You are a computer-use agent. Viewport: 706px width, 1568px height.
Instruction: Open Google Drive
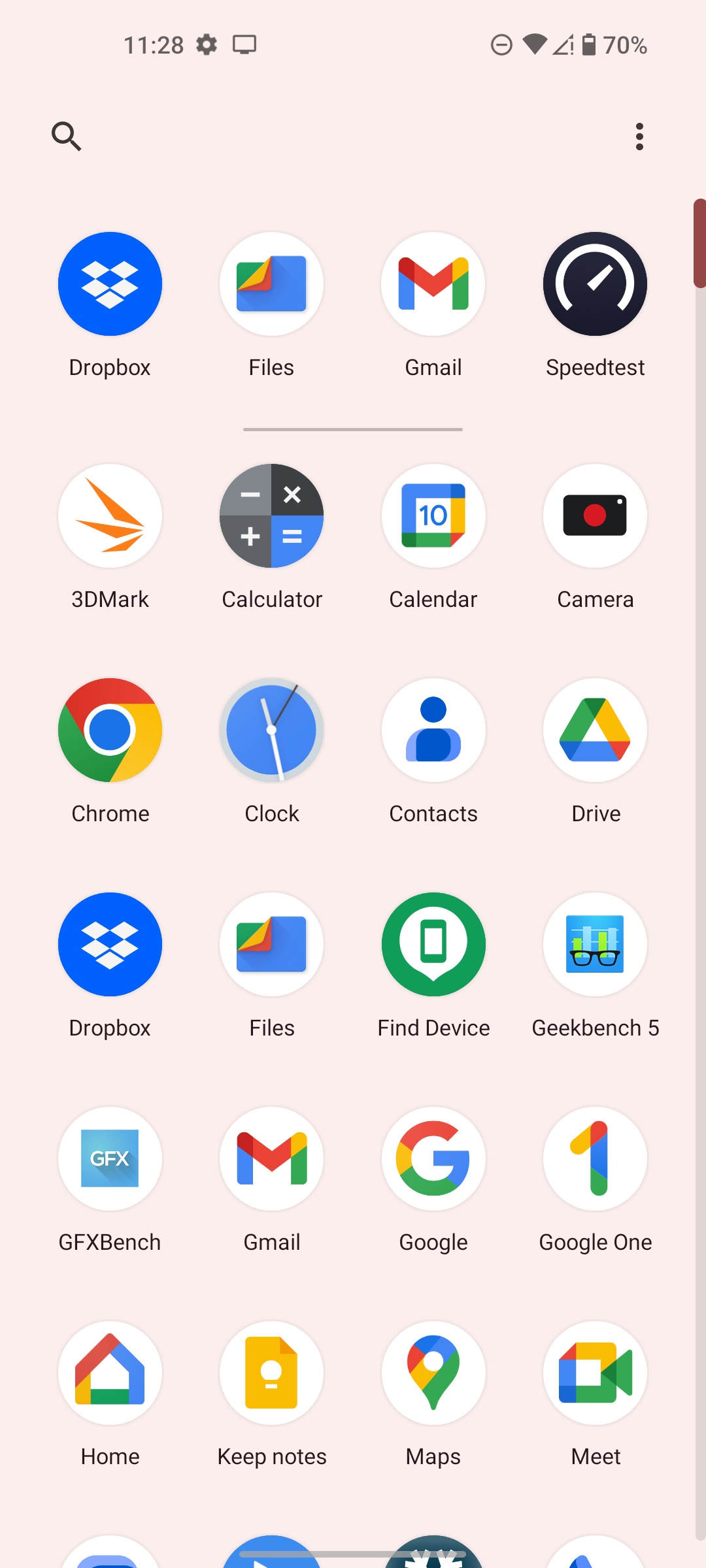coord(595,730)
